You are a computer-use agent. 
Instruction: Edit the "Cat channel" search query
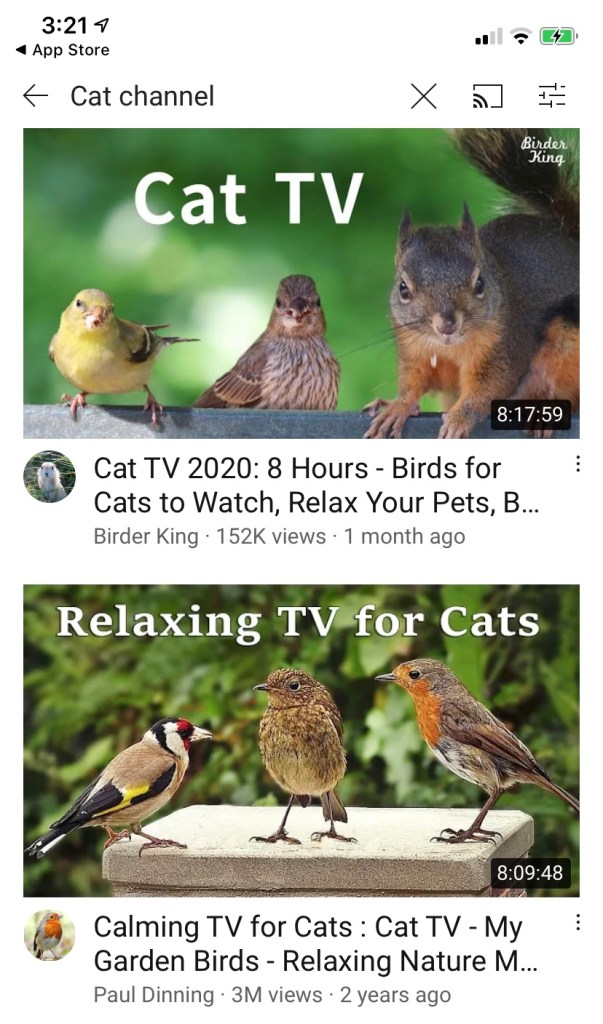pos(142,96)
